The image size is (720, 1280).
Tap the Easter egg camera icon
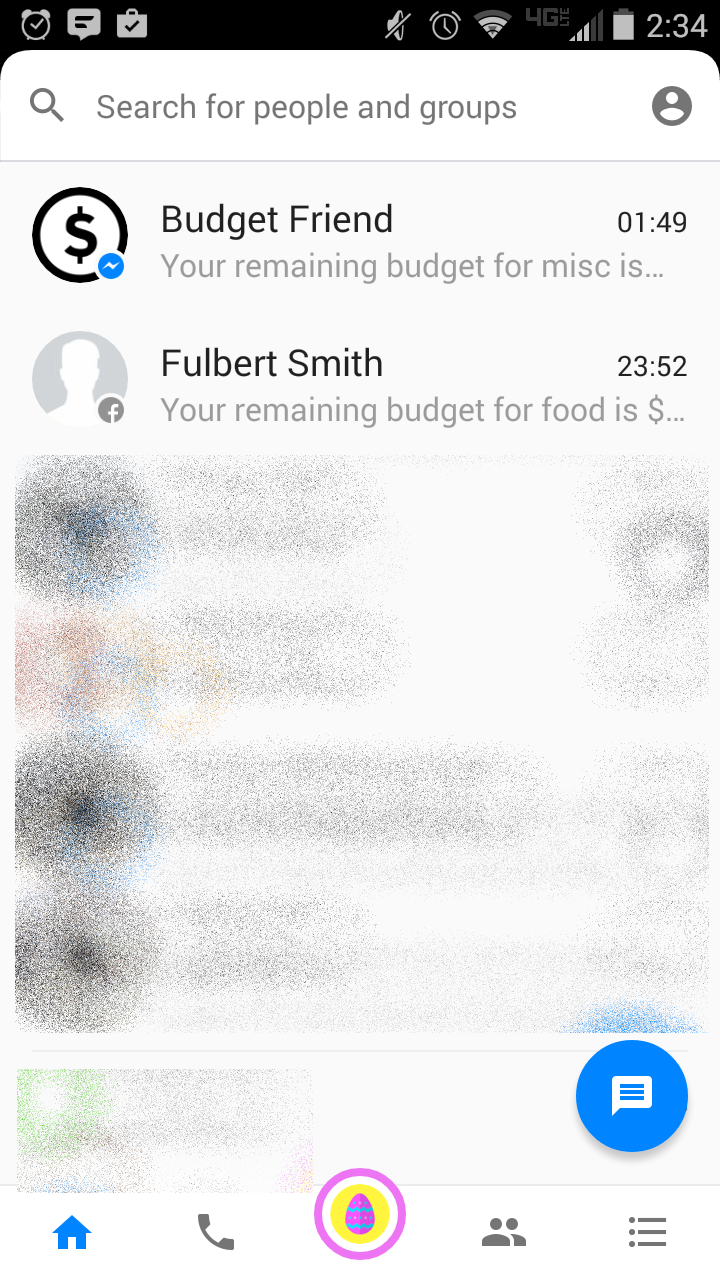(x=360, y=1212)
